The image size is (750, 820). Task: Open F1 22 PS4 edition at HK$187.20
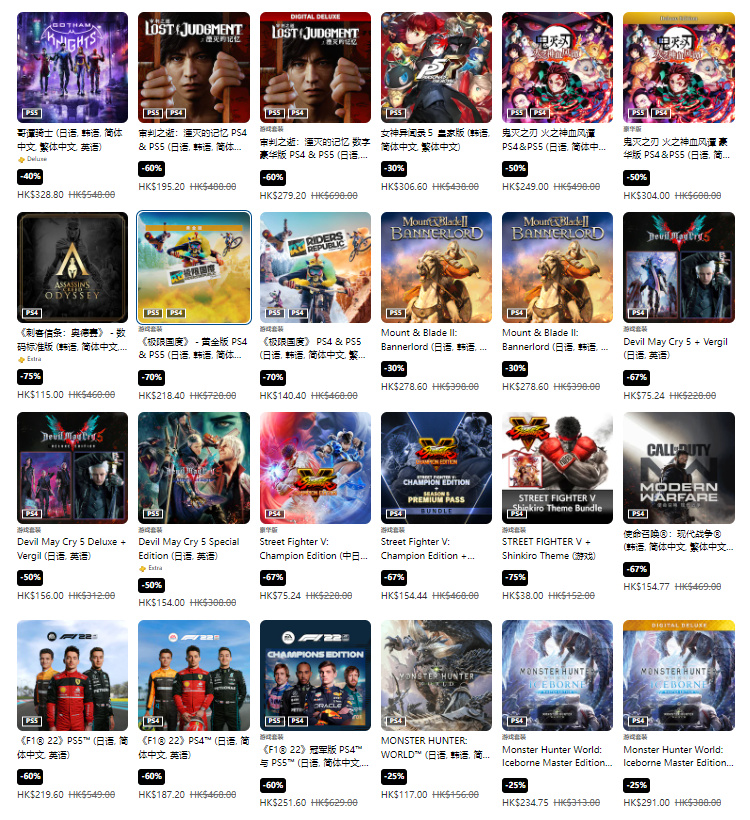click(x=193, y=675)
